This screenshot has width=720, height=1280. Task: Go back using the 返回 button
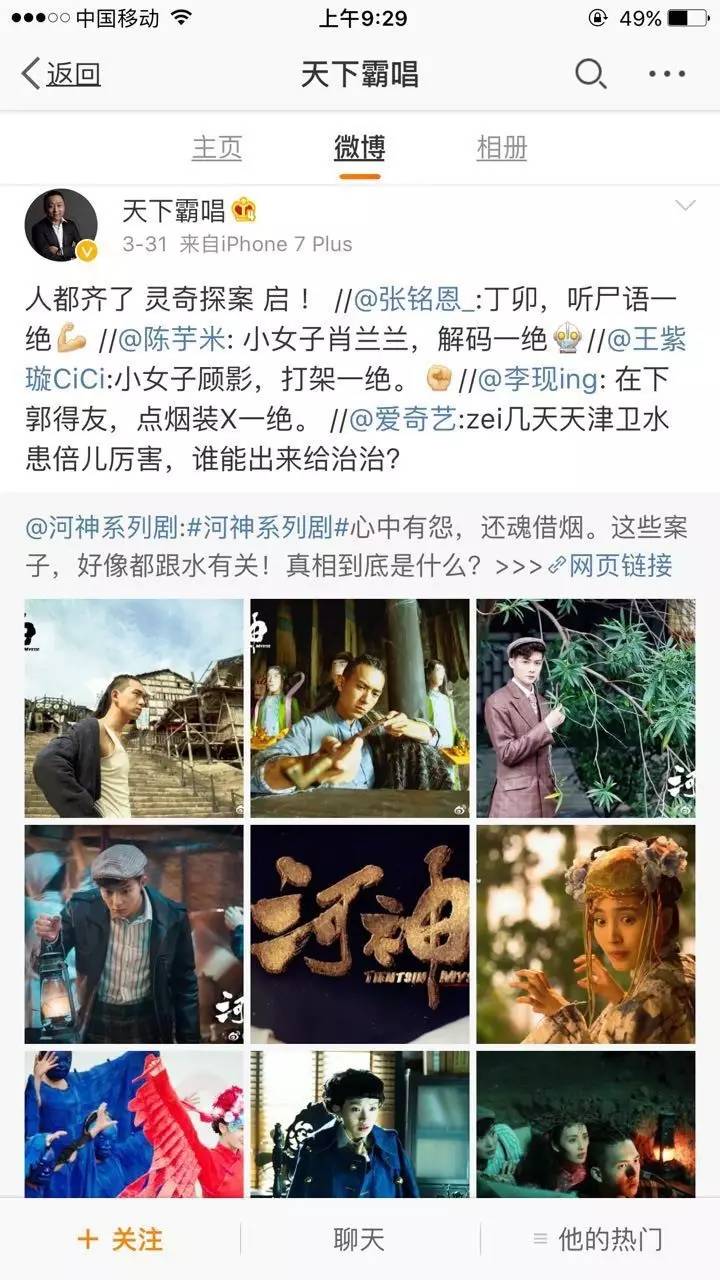click(x=60, y=74)
